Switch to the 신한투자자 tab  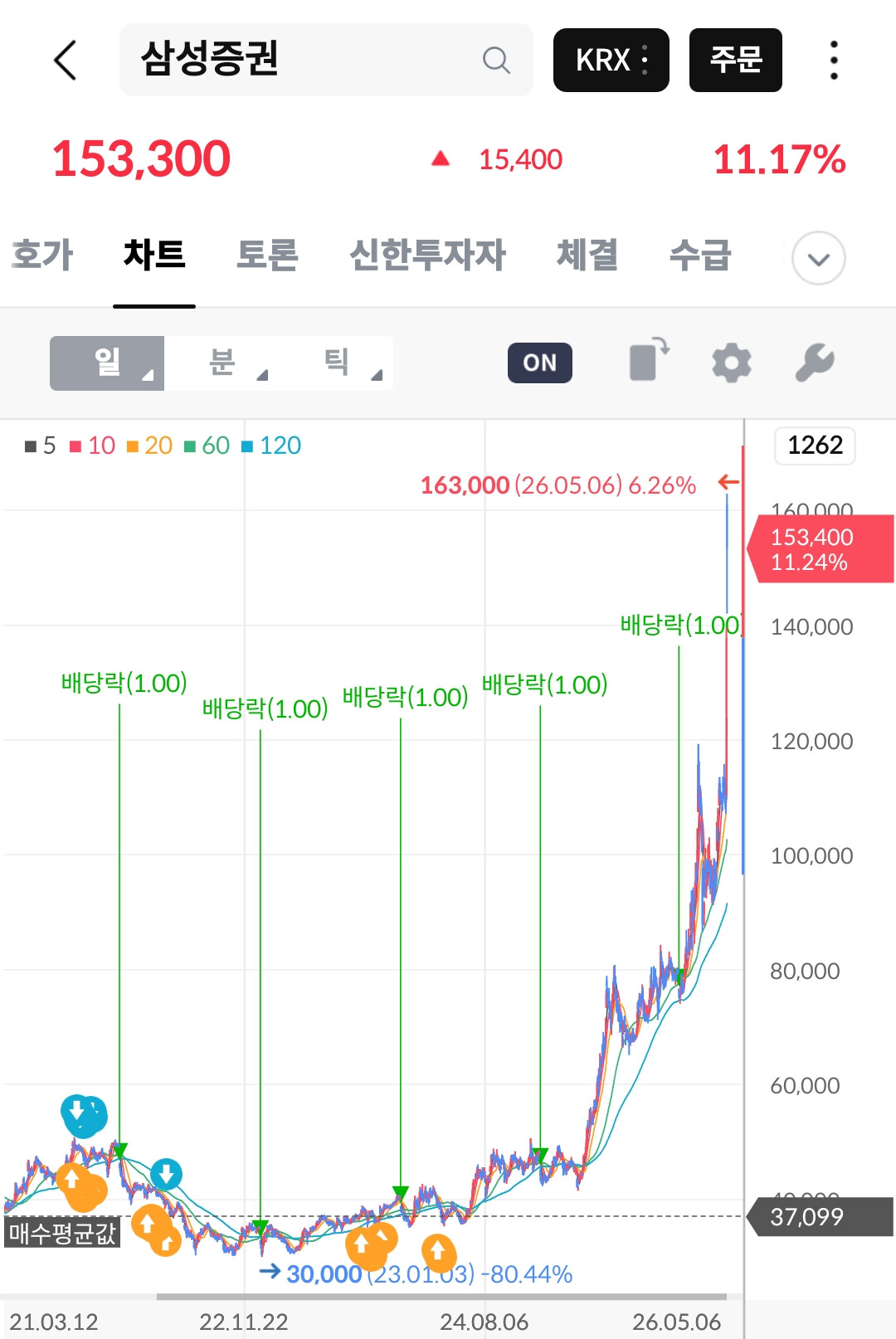[x=428, y=256]
